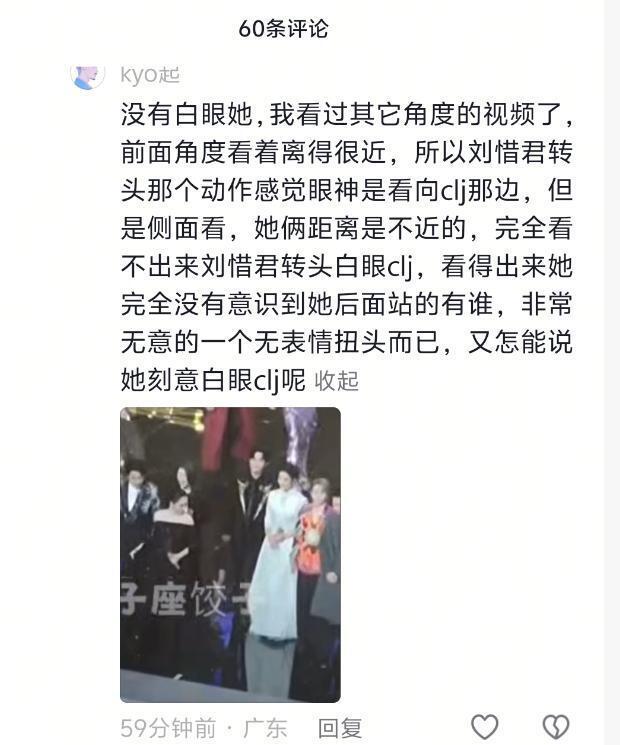The height and width of the screenshot is (745, 620).
Task: Open the username kyo起
Action: (x=150, y=76)
